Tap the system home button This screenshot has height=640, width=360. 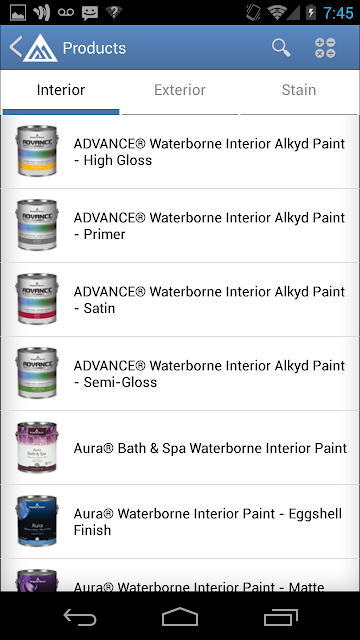pyautogui.click(x=180, y=616)
